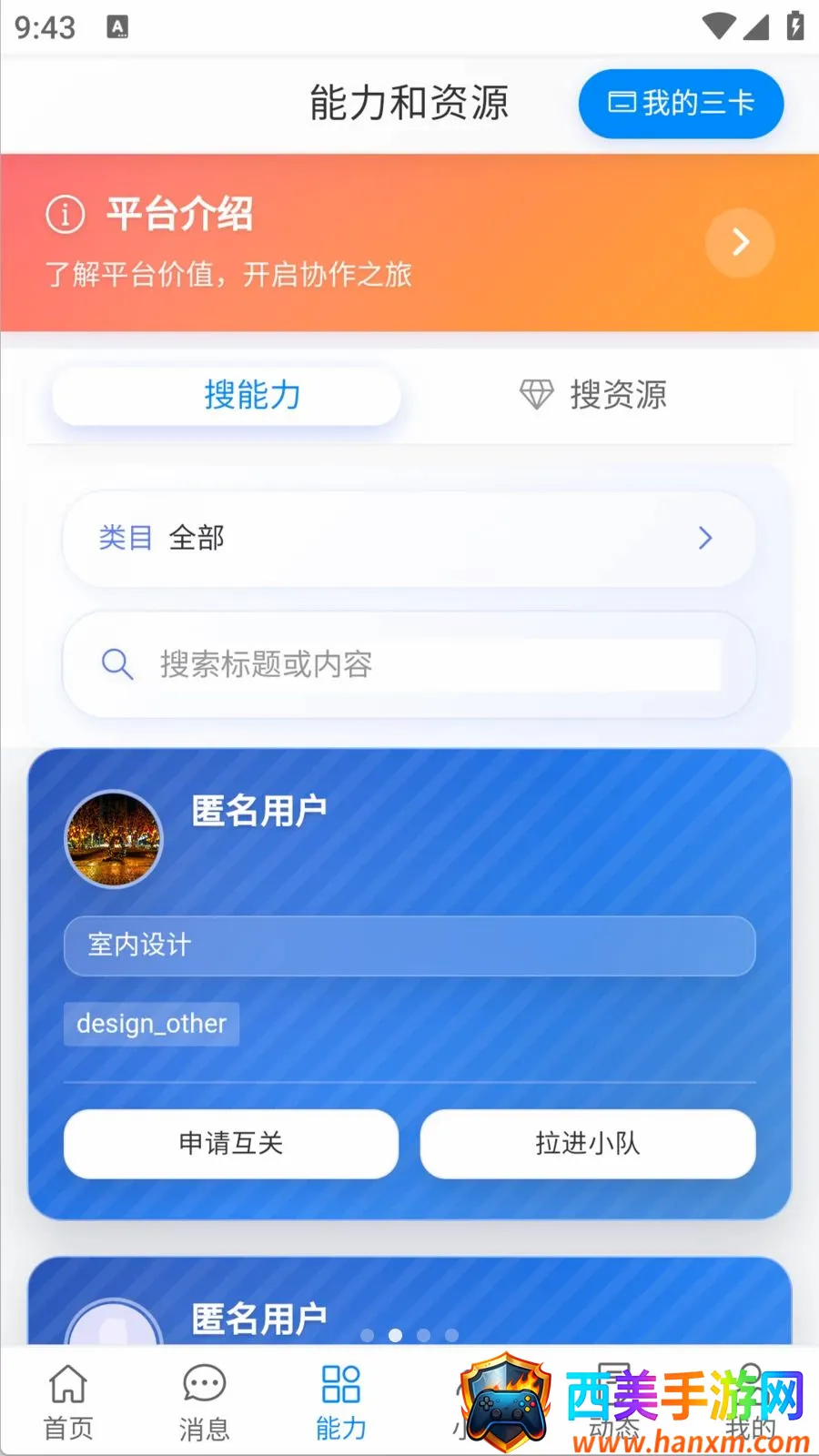Screen dimensions: 819x1456
Task: Open the 我的三卡 button
Action: [681, 104]
